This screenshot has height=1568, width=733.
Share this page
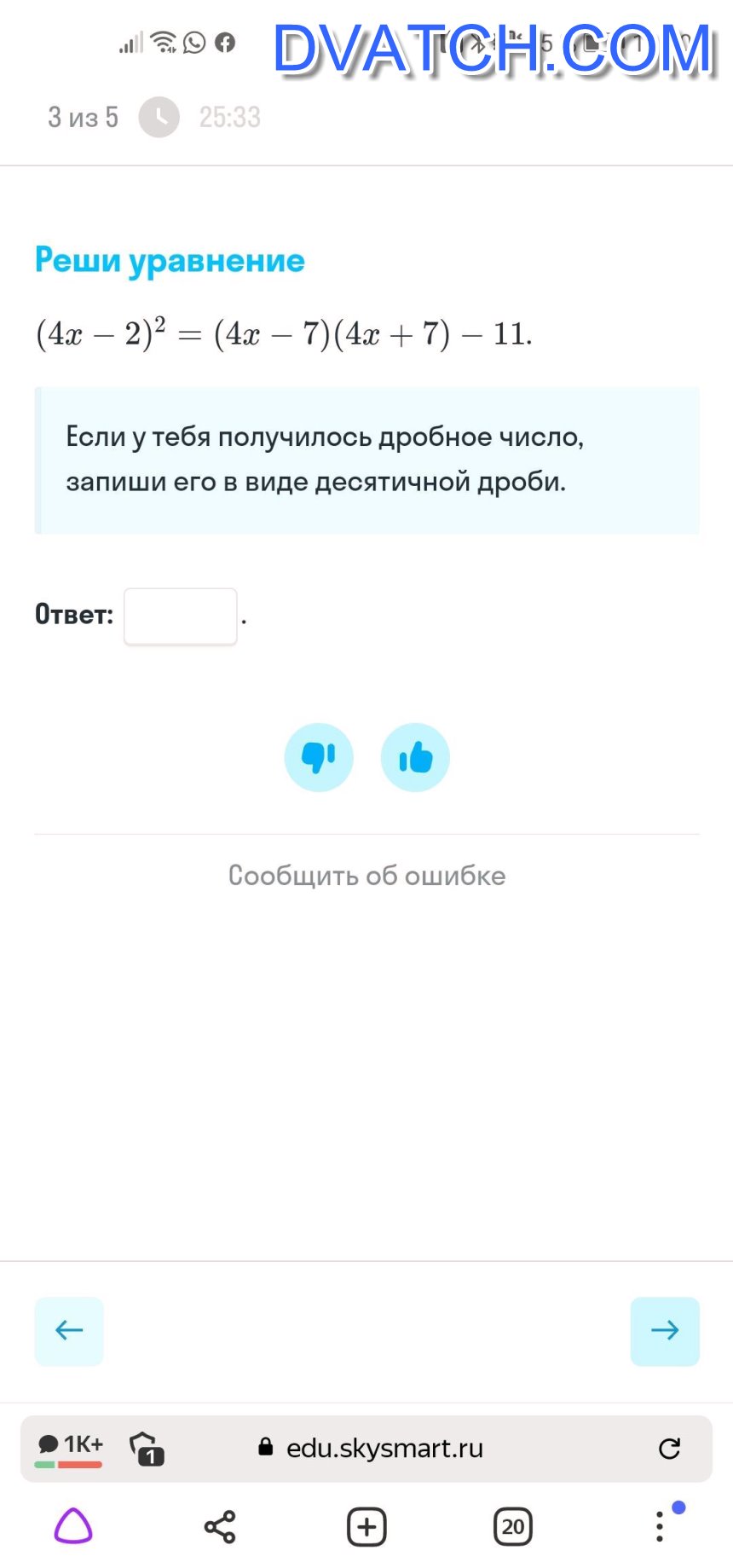point(220,1526)
